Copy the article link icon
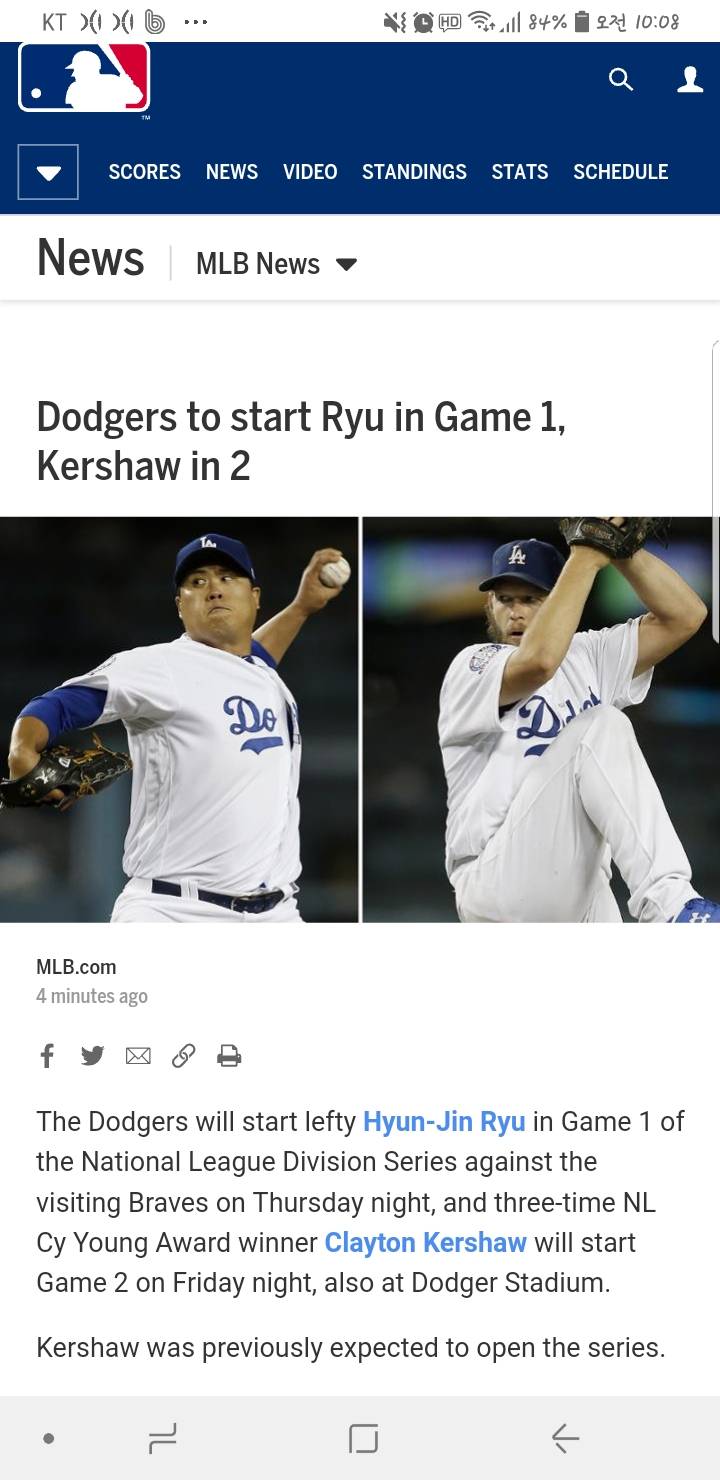720x1480 pixels. coord(183,1055)
